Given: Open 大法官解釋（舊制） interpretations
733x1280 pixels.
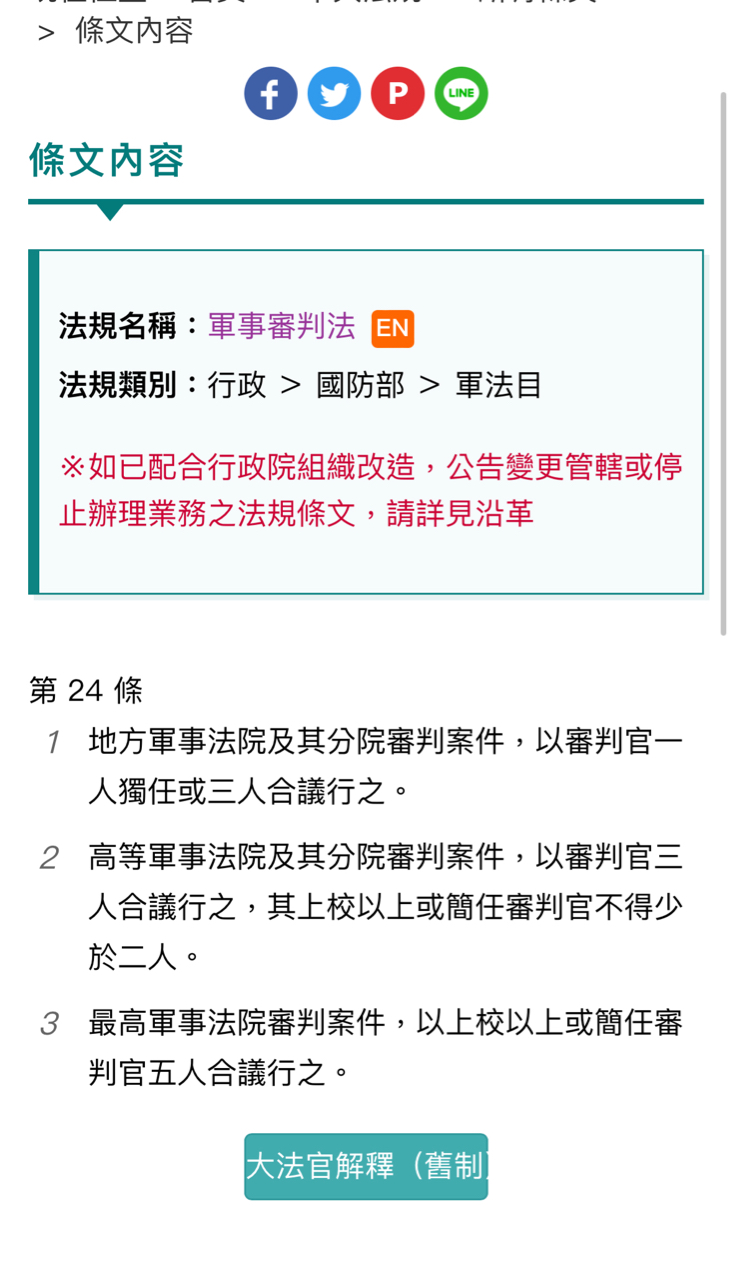Looking at the screenshot, I should 366,1166.
